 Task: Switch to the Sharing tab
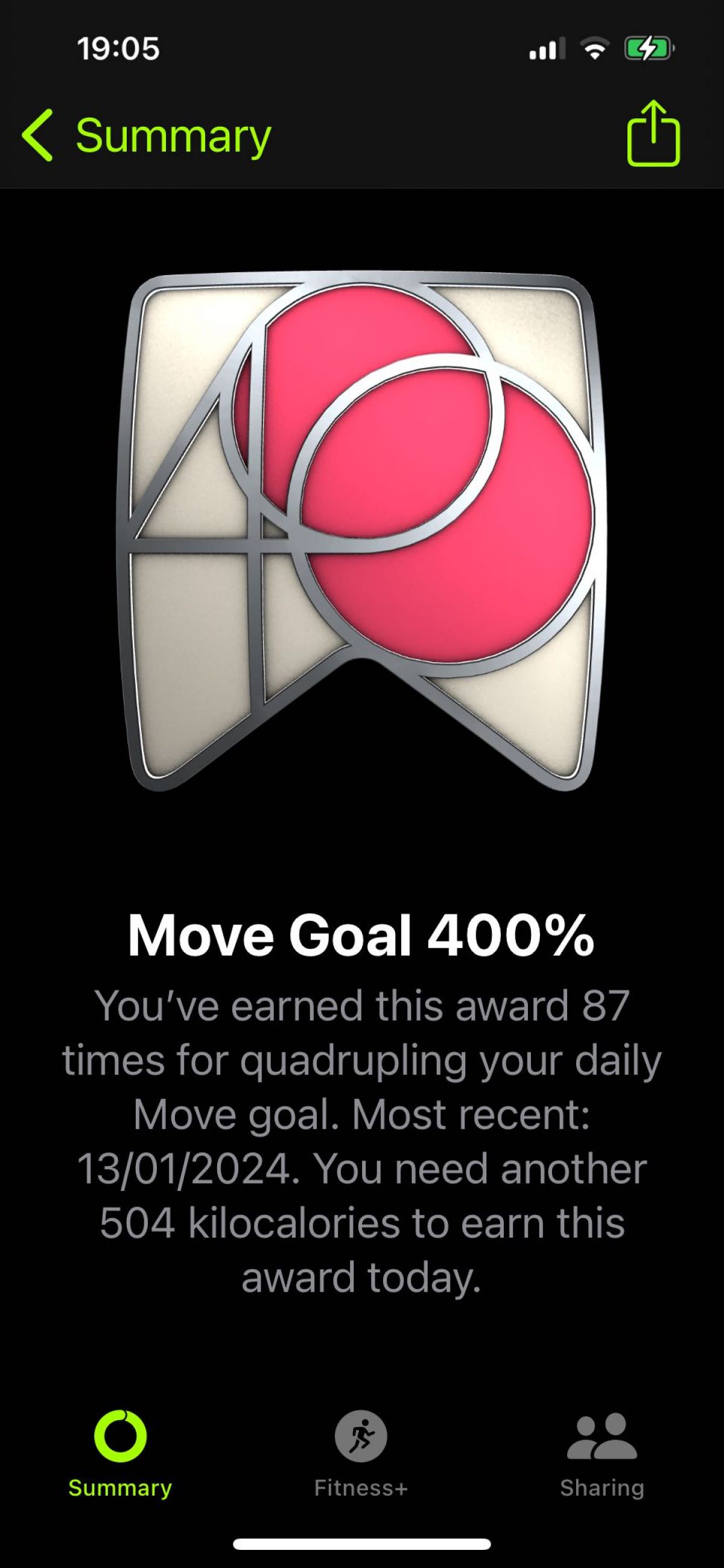pos(602,1454)
